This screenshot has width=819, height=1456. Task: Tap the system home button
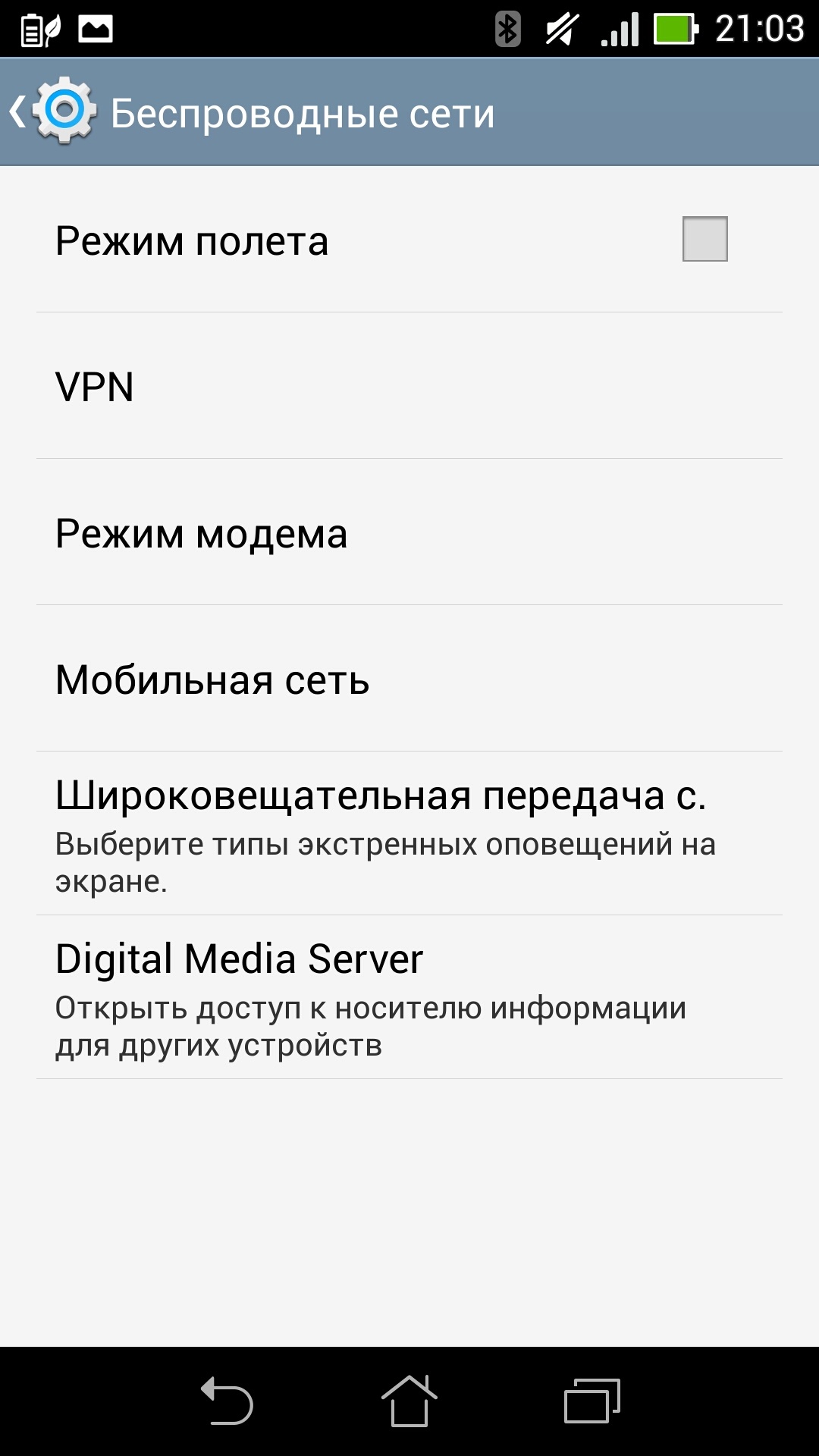point(409,1401)
